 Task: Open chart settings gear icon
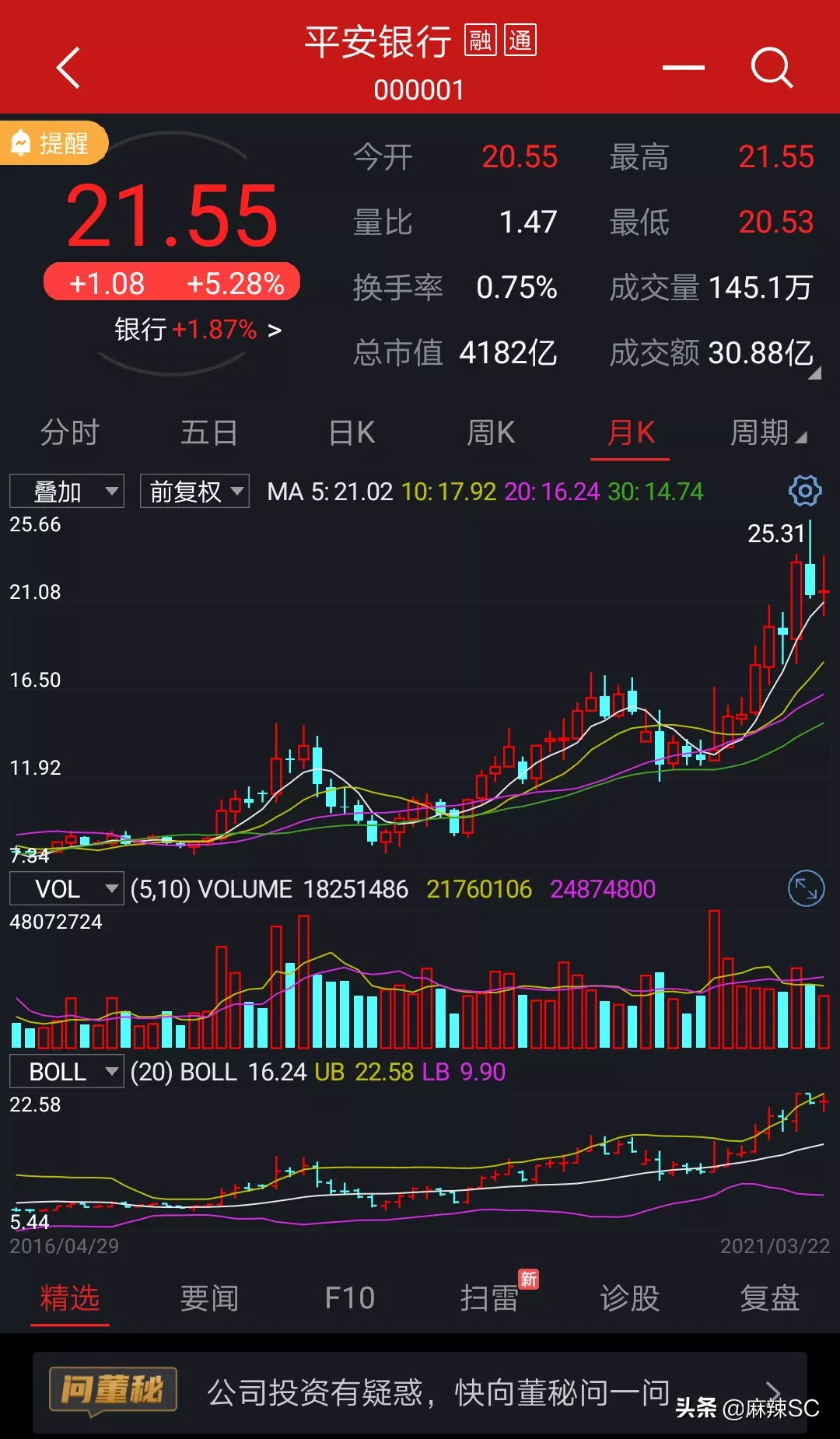tap(805, 491)
